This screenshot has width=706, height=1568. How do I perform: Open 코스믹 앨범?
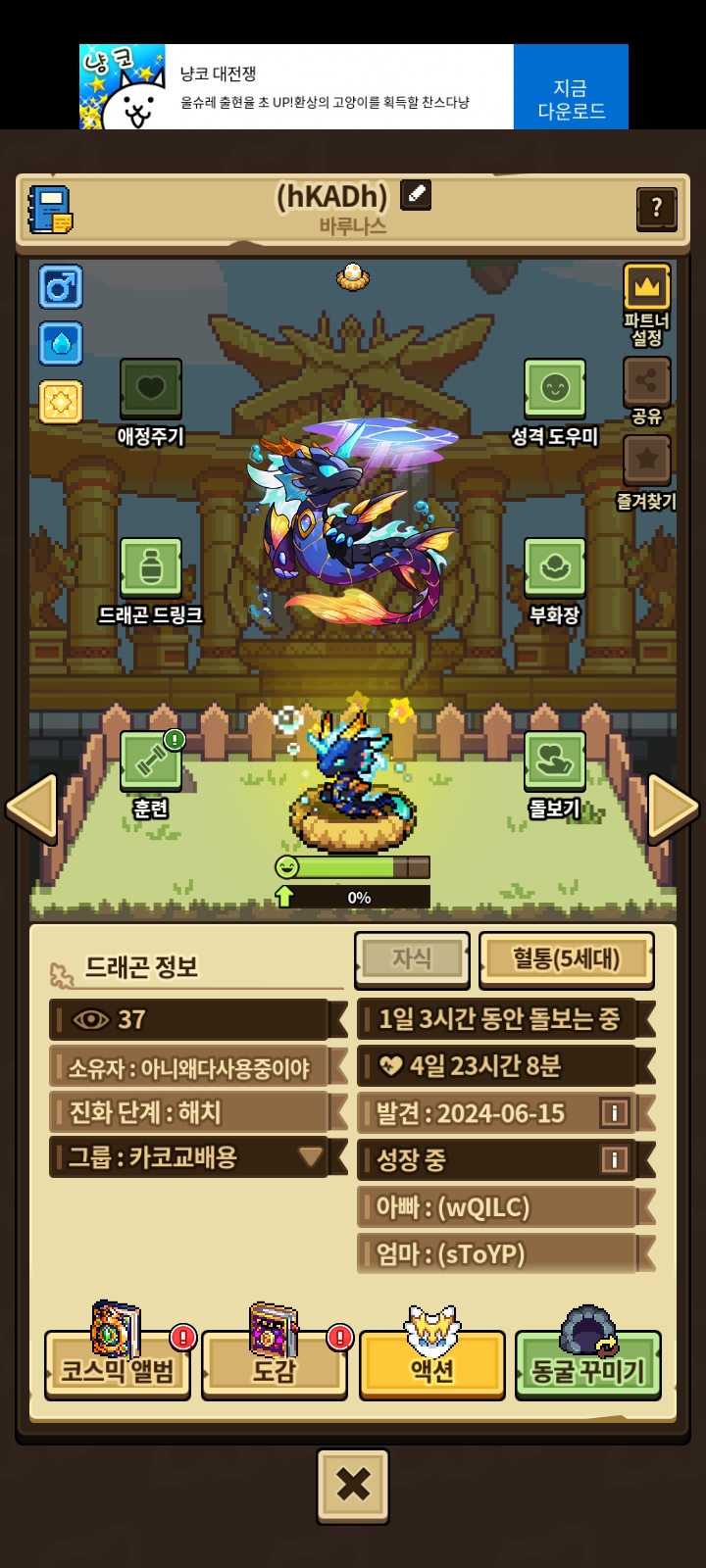(118, 1365)
